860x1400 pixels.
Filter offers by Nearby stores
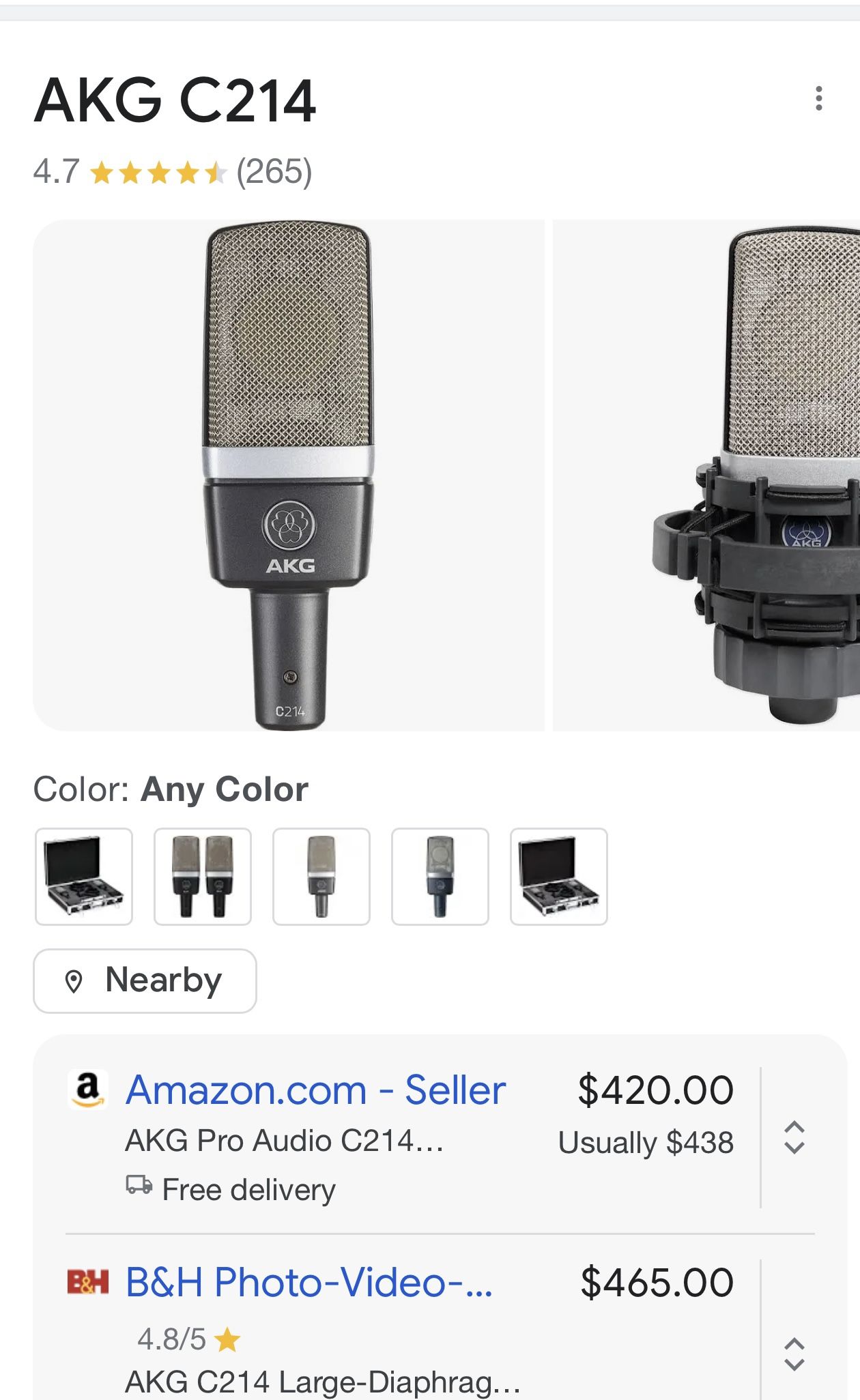pyautogui.click(x=145, y=981)
